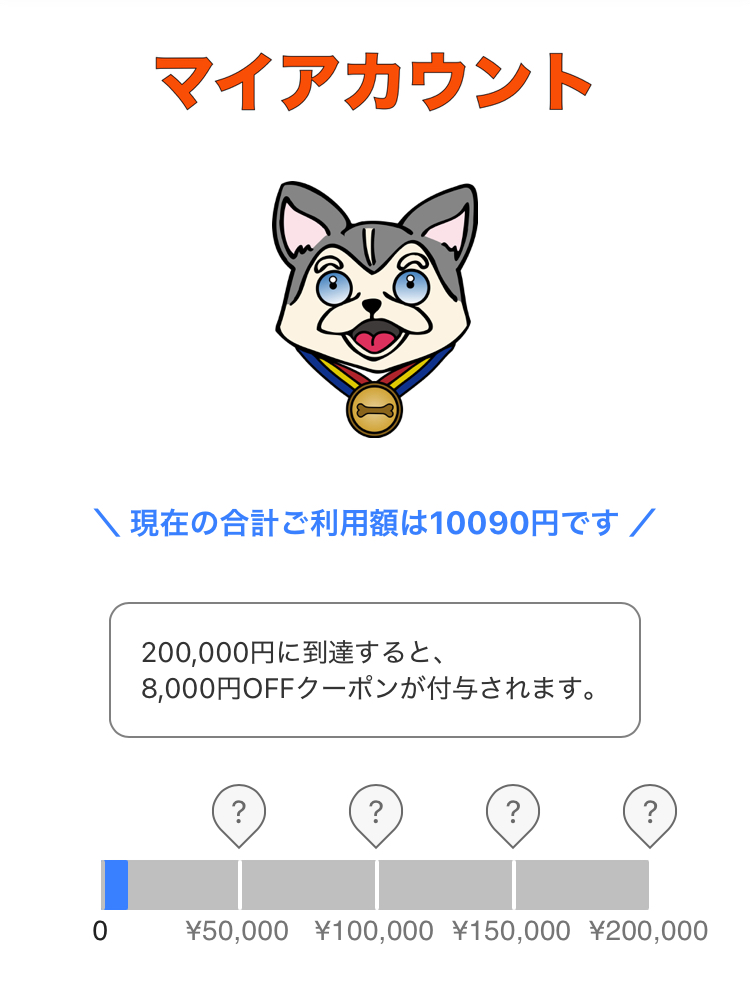
Task: Open the 8,000円OFF coupon info box
Action: click(x=375, y=668)
